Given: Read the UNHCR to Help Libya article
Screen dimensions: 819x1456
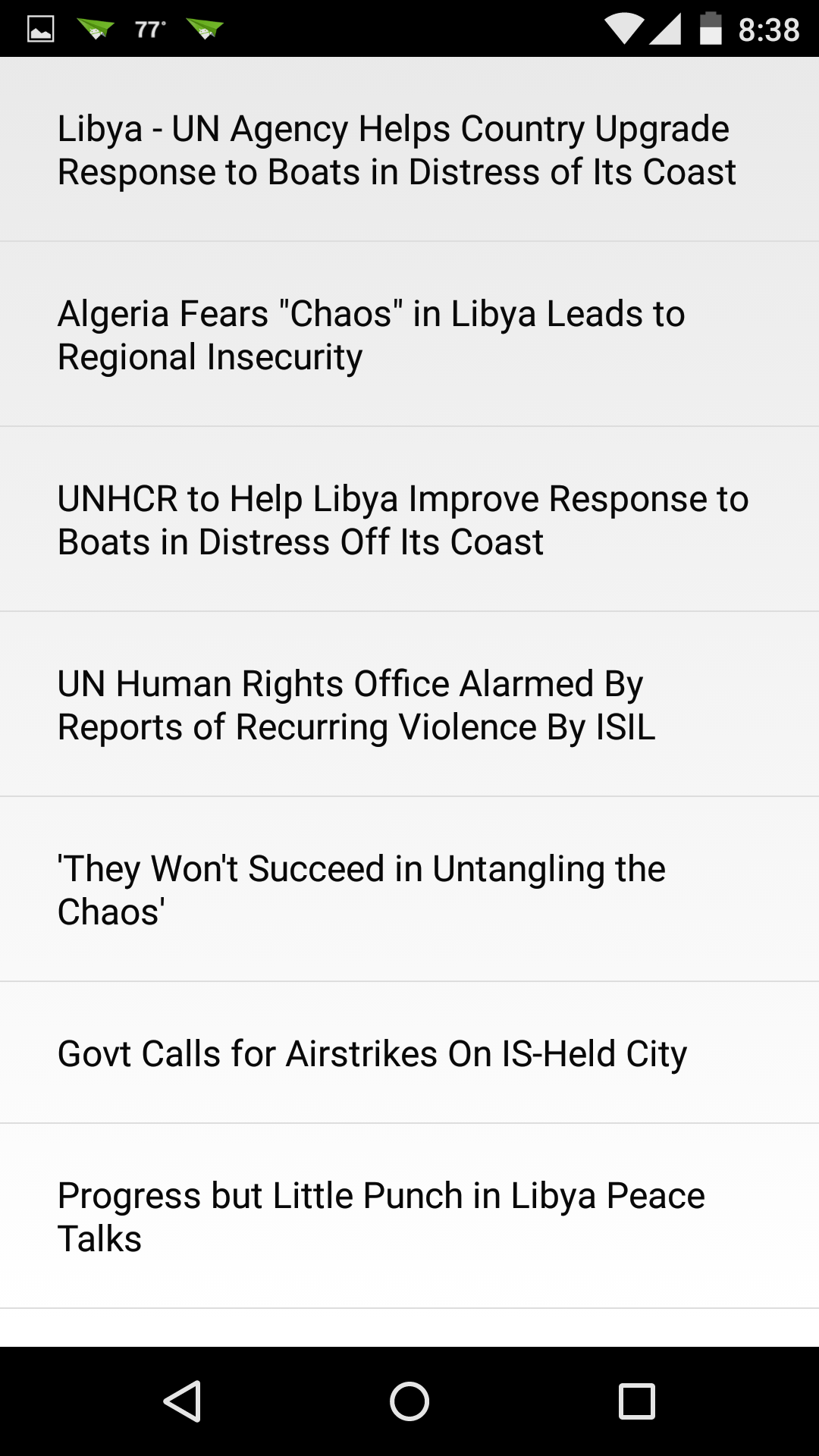Looking at the screenshot, I should [x=409, y=519].
